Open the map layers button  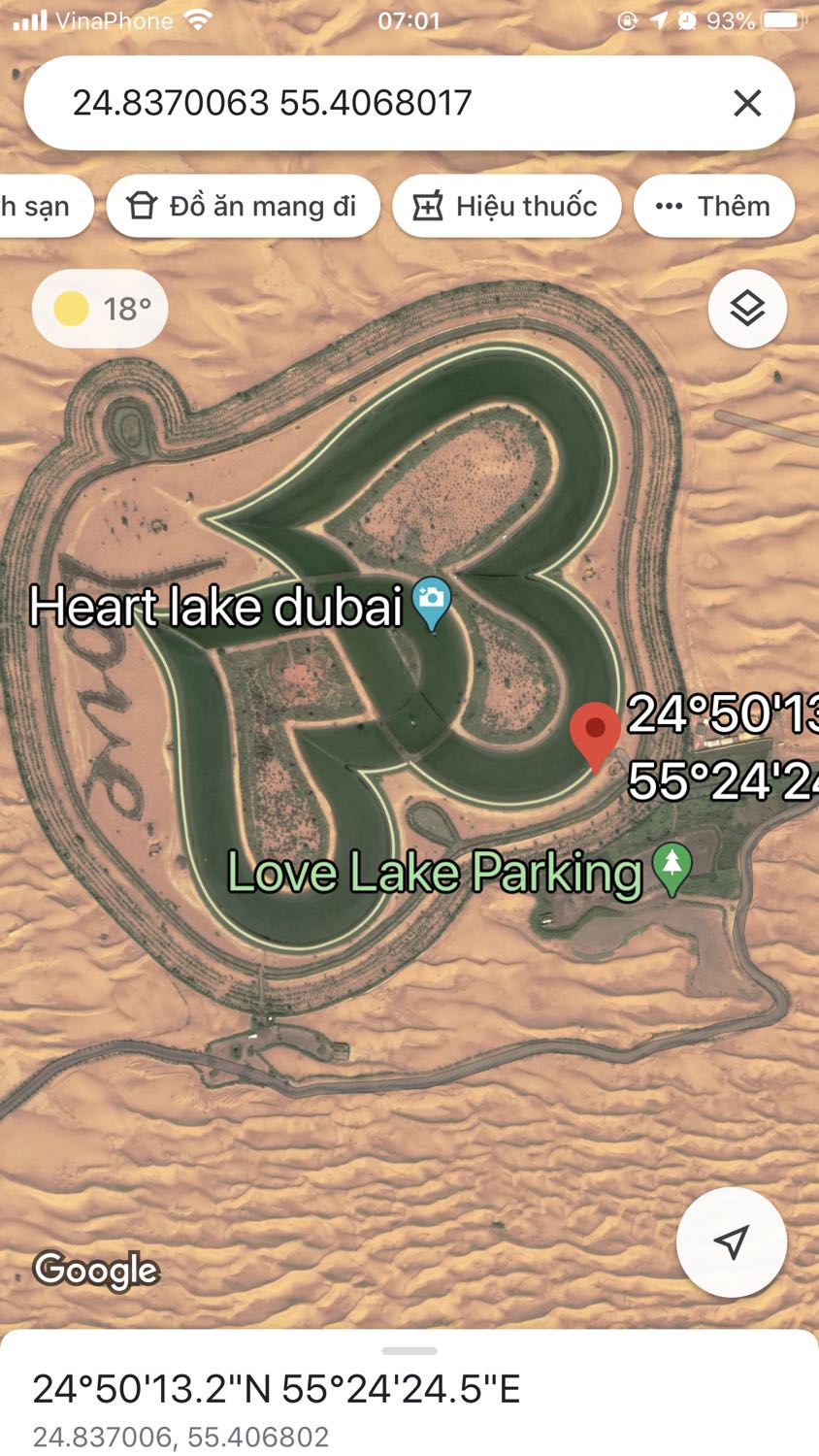click(x=747, y=309)
